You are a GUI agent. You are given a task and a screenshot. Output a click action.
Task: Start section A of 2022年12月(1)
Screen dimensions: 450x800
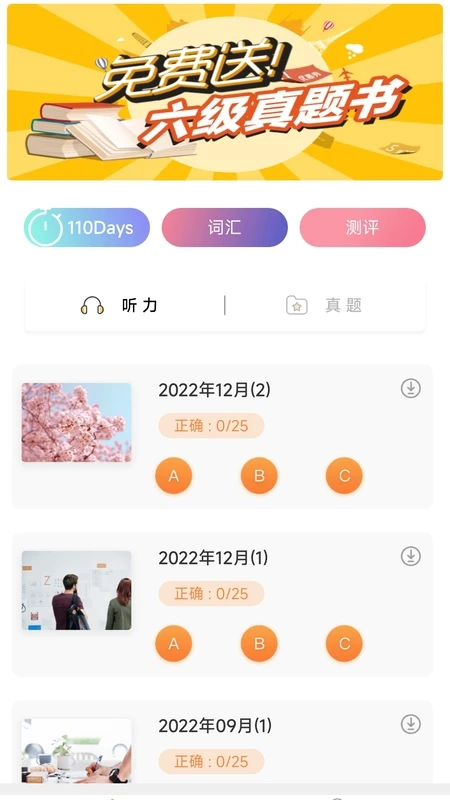[x=173, y=643]
